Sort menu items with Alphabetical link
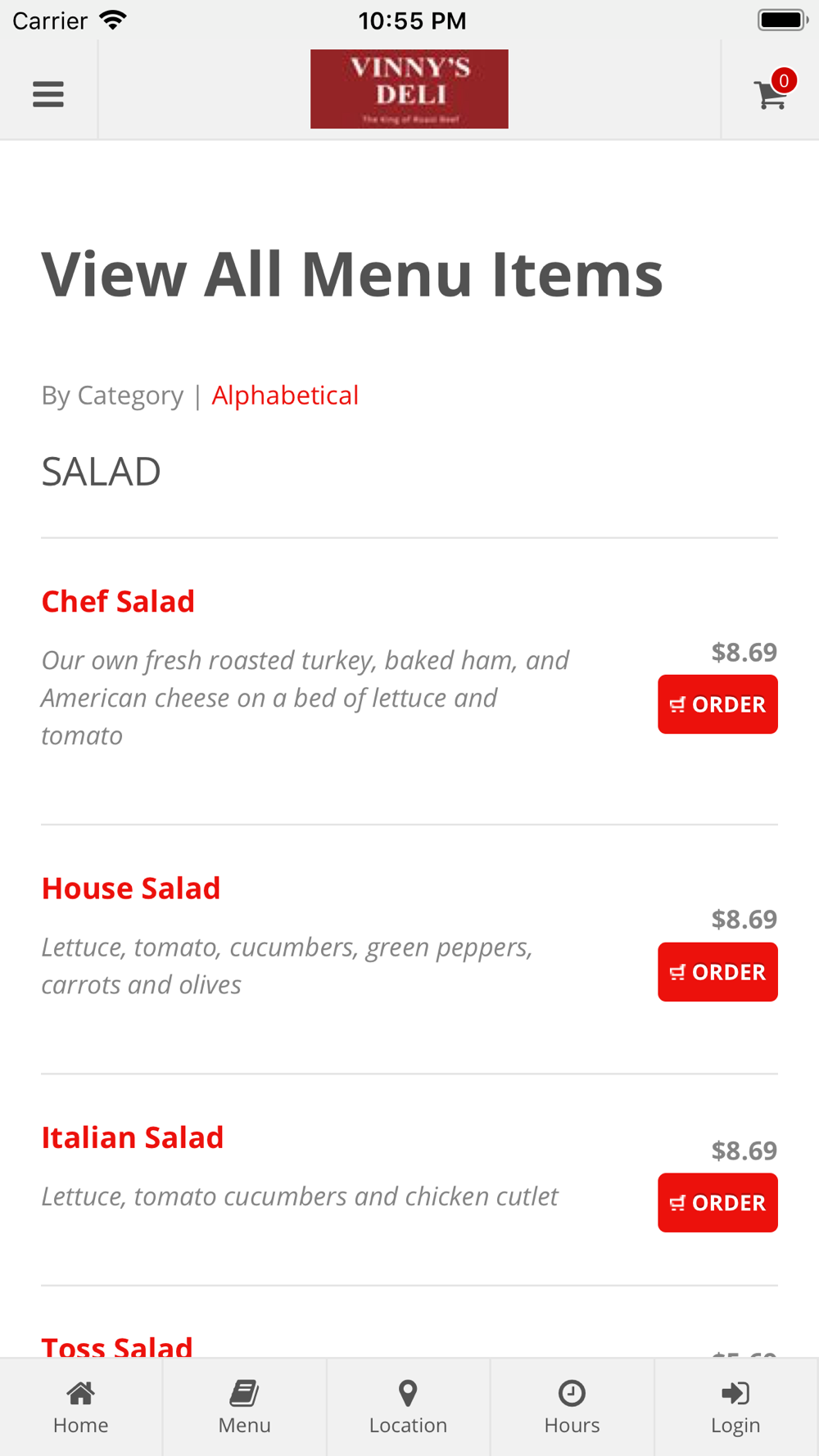 pos(285,396)
